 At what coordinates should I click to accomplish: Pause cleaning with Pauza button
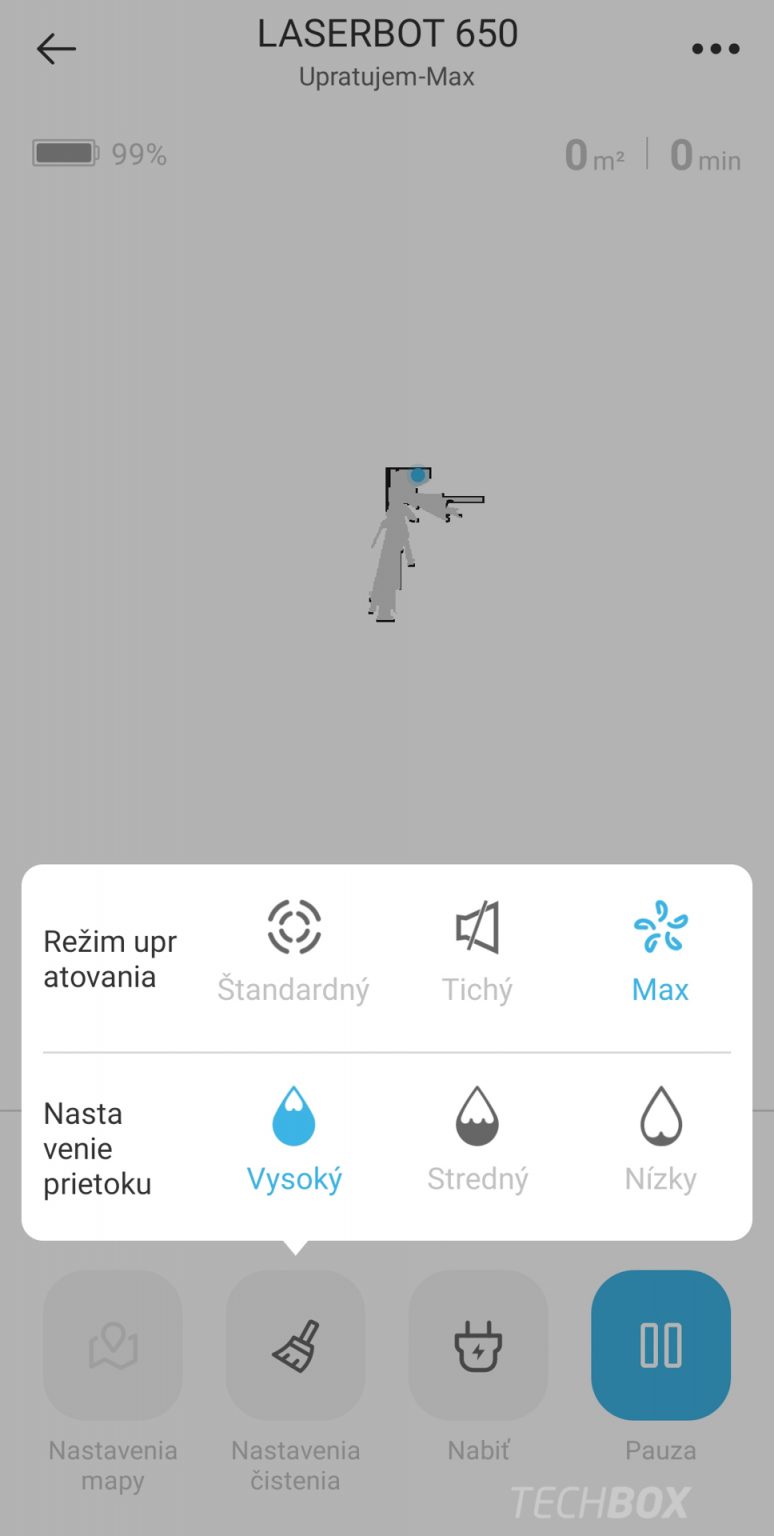pyautogui.click(x=661, y=1345)
